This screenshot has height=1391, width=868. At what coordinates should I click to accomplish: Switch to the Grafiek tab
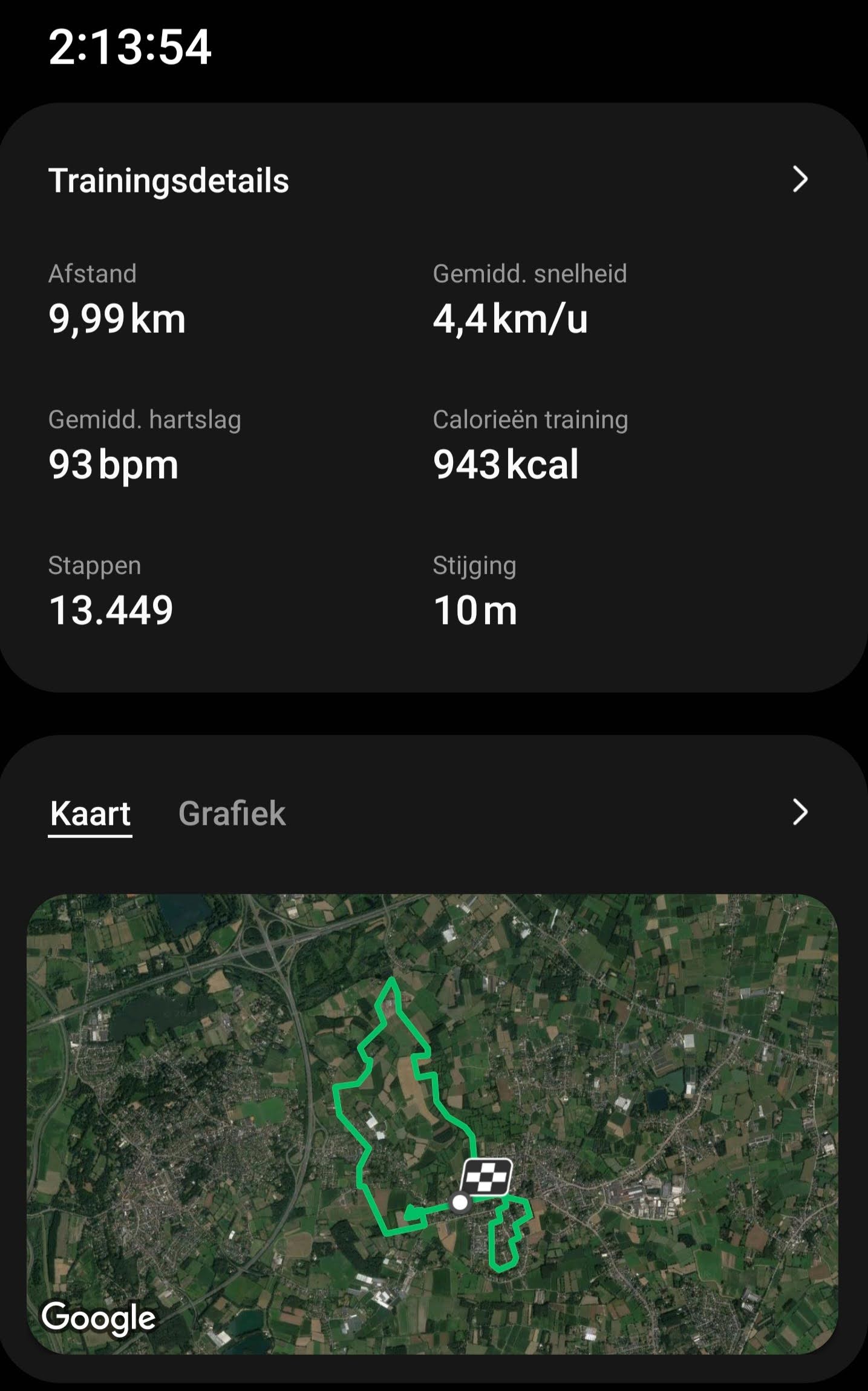(x=232, y=813)
